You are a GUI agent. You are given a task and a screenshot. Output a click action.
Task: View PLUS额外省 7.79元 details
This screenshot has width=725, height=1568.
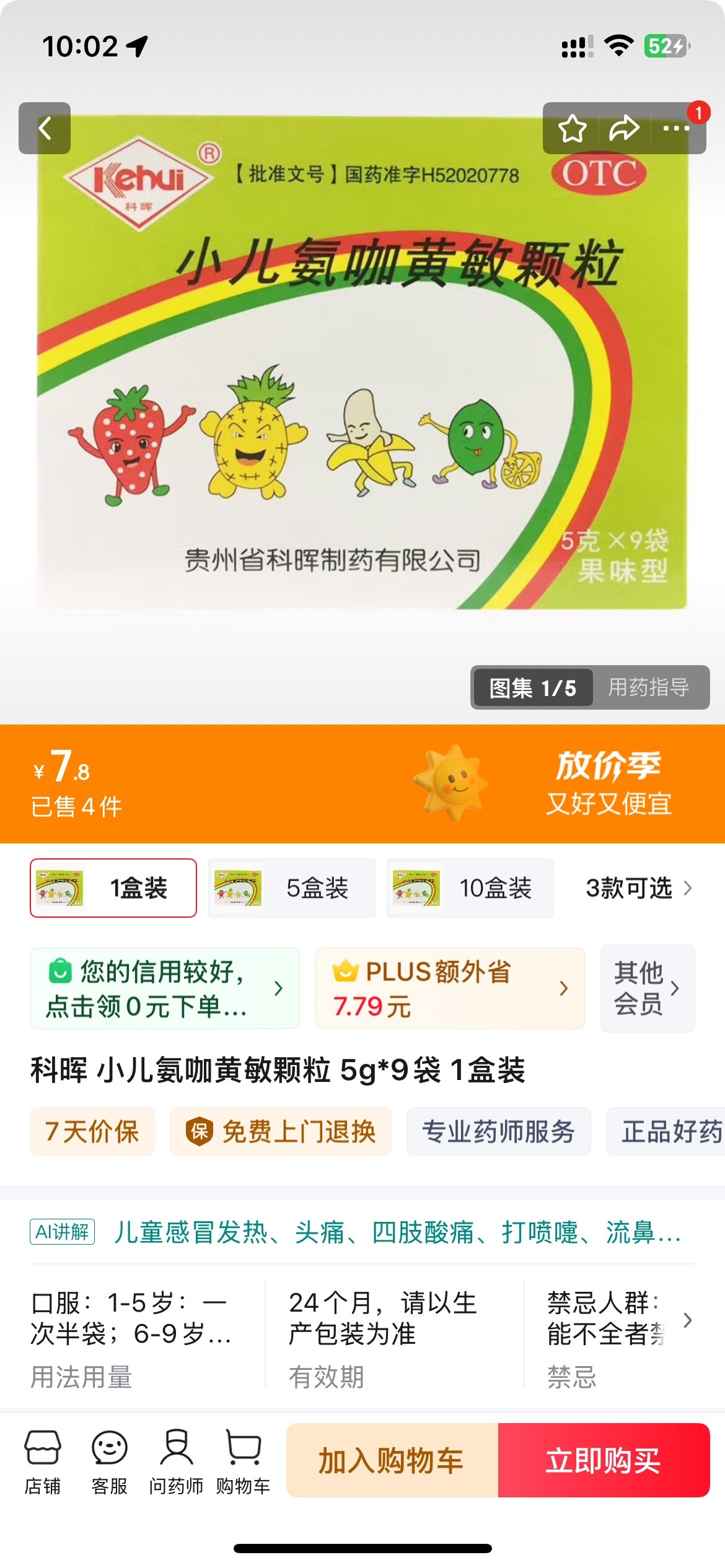pyautogui.click(x=450, y=988)
